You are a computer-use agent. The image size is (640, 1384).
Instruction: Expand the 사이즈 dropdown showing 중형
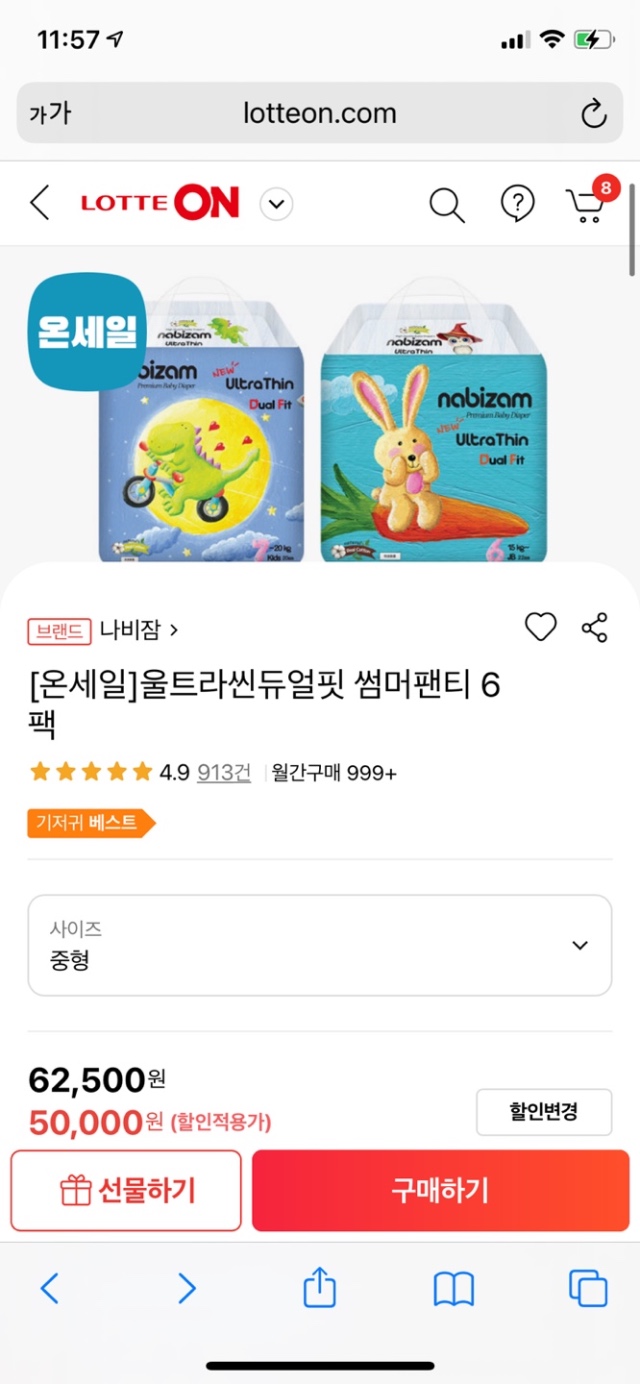click(x=320, y=945)
